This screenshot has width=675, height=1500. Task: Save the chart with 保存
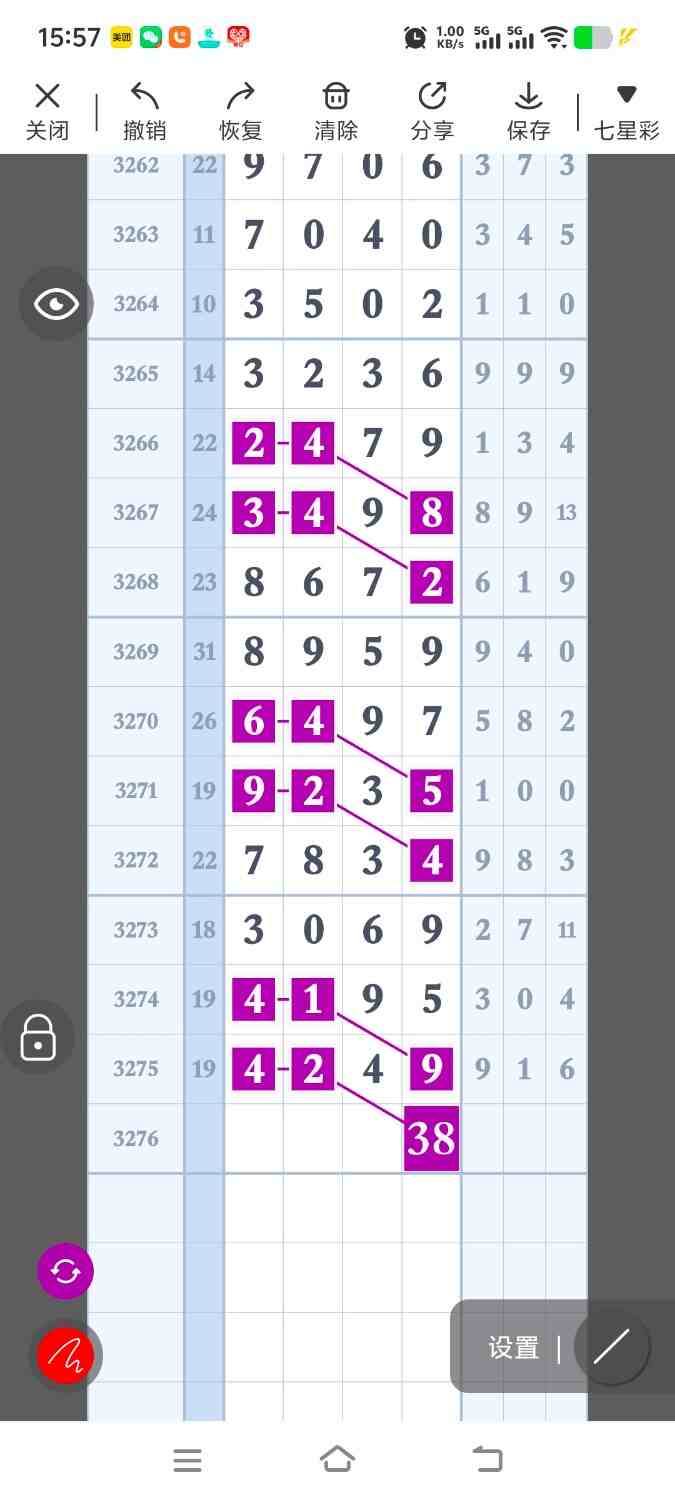point(528,110)
